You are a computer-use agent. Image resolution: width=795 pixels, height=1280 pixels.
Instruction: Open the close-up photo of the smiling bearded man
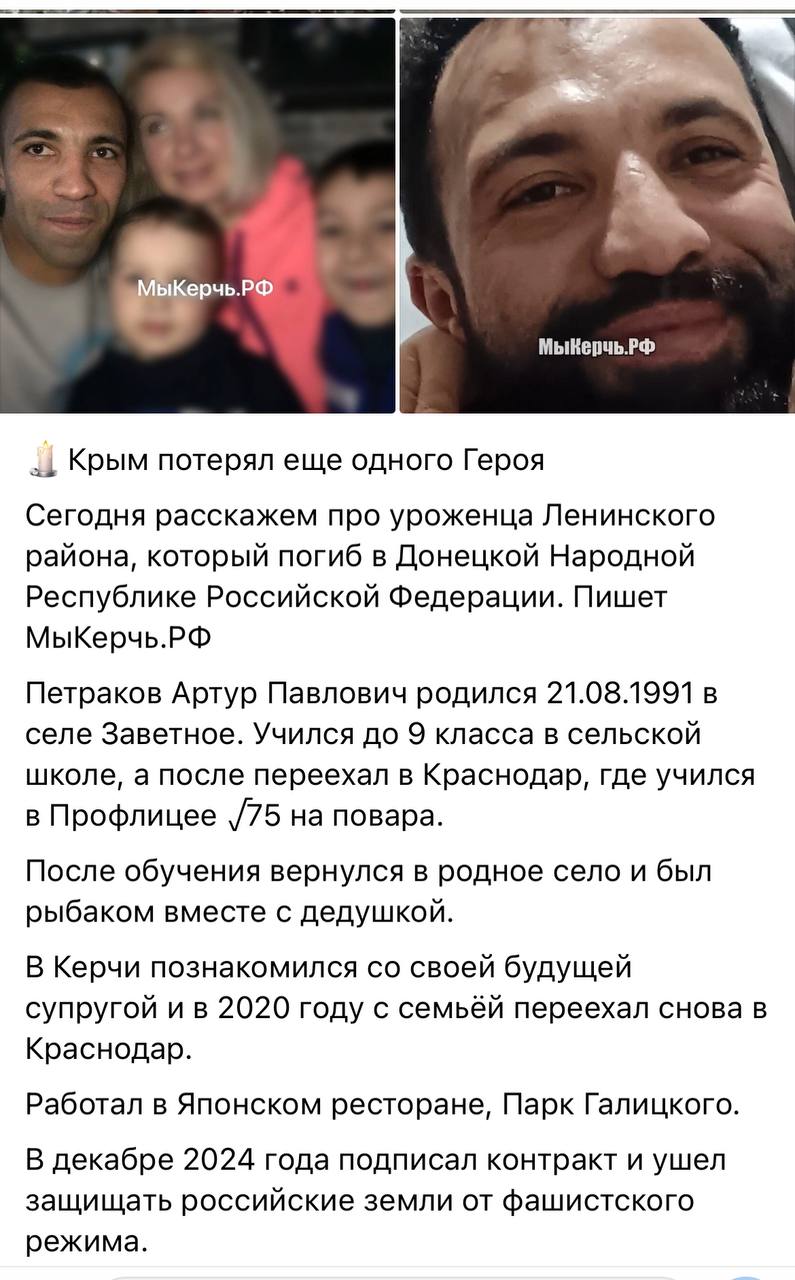(598, 215)
